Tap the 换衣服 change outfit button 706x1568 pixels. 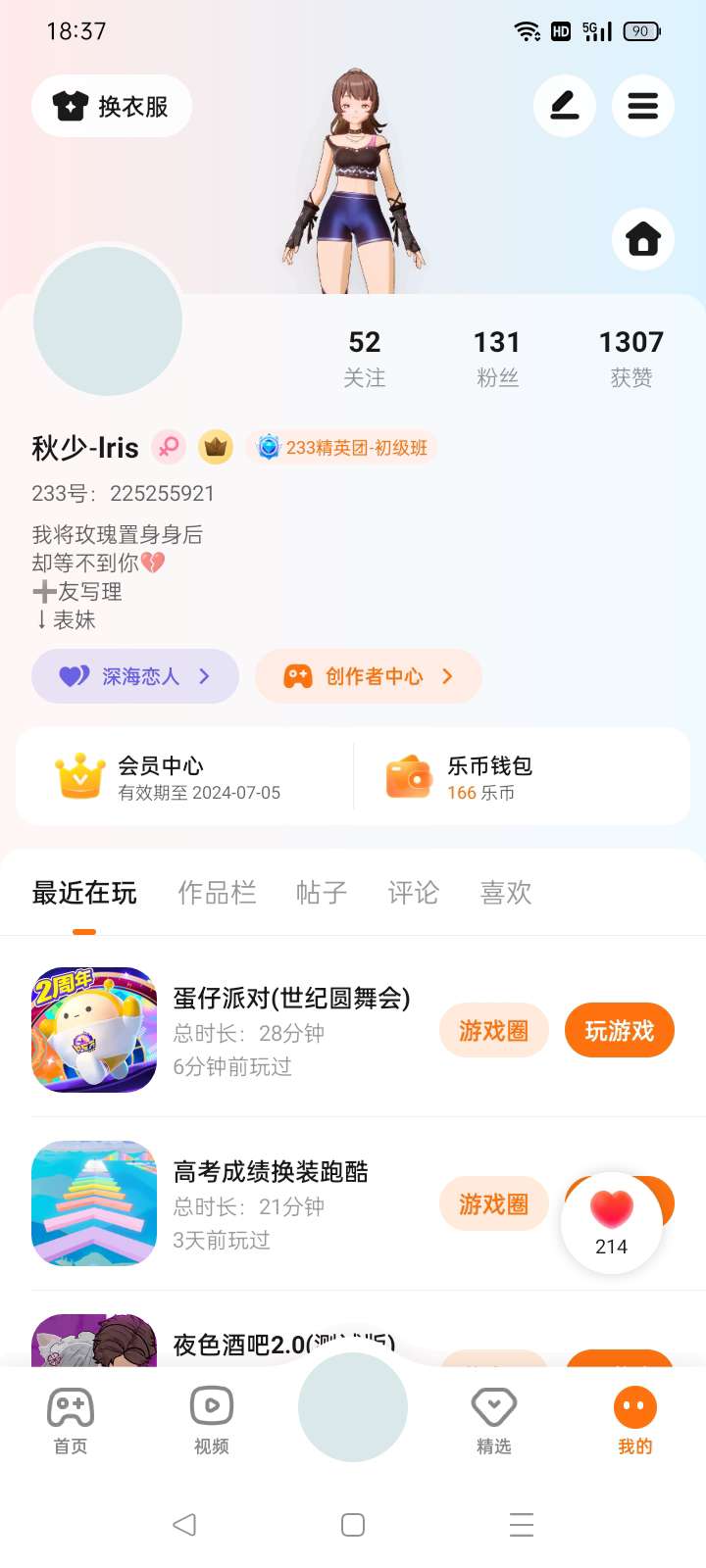tap(111, 106)
